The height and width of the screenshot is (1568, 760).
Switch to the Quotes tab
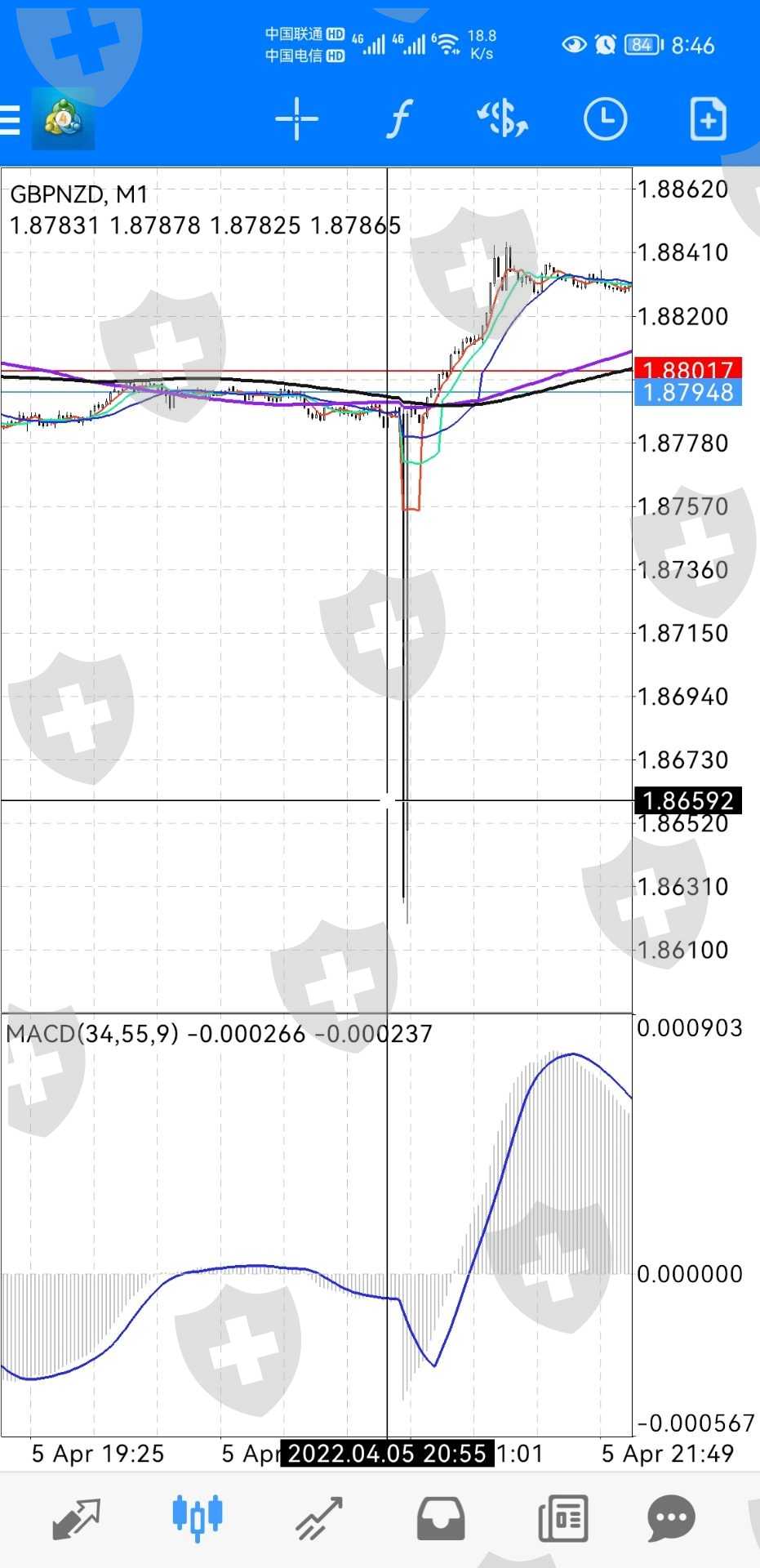76,1520
